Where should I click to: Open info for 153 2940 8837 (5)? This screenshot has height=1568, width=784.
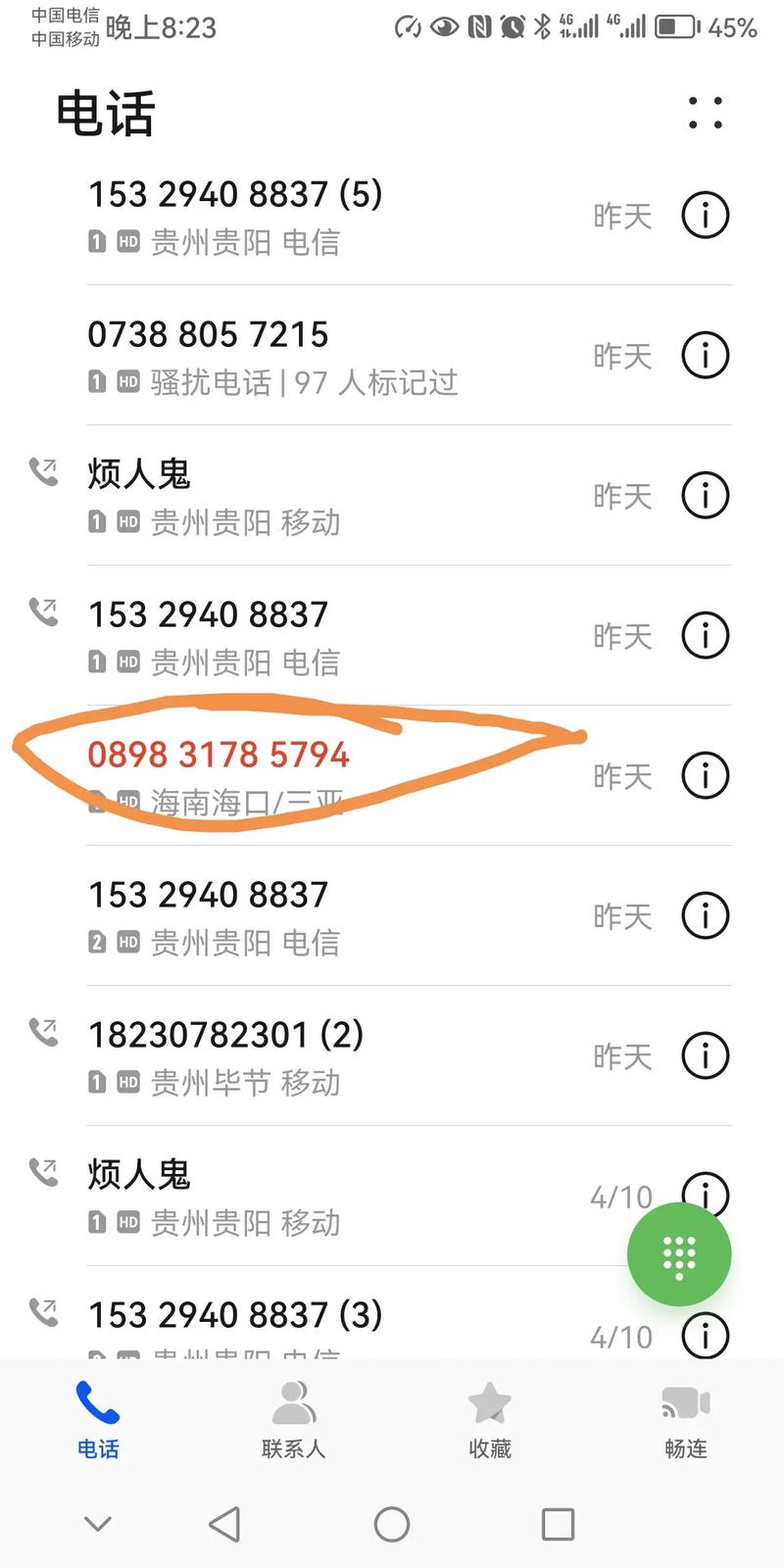(x=706, y=215)
